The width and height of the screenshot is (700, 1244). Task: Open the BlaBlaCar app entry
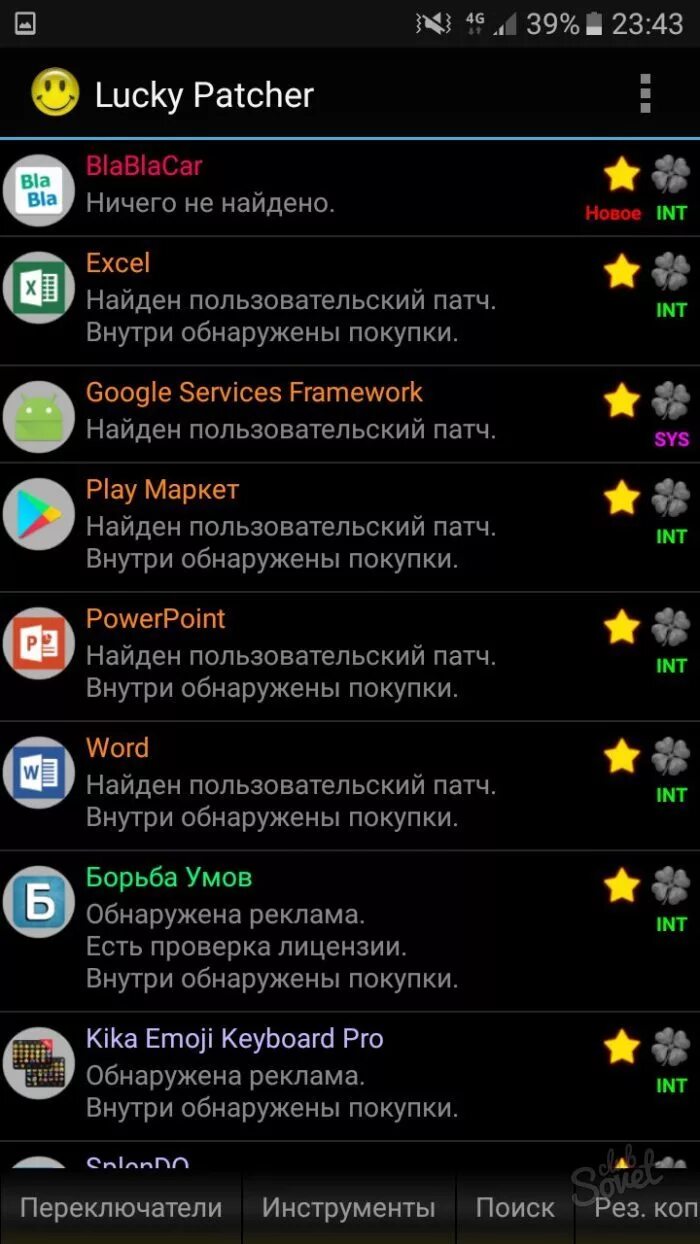(x=350, y=188)
